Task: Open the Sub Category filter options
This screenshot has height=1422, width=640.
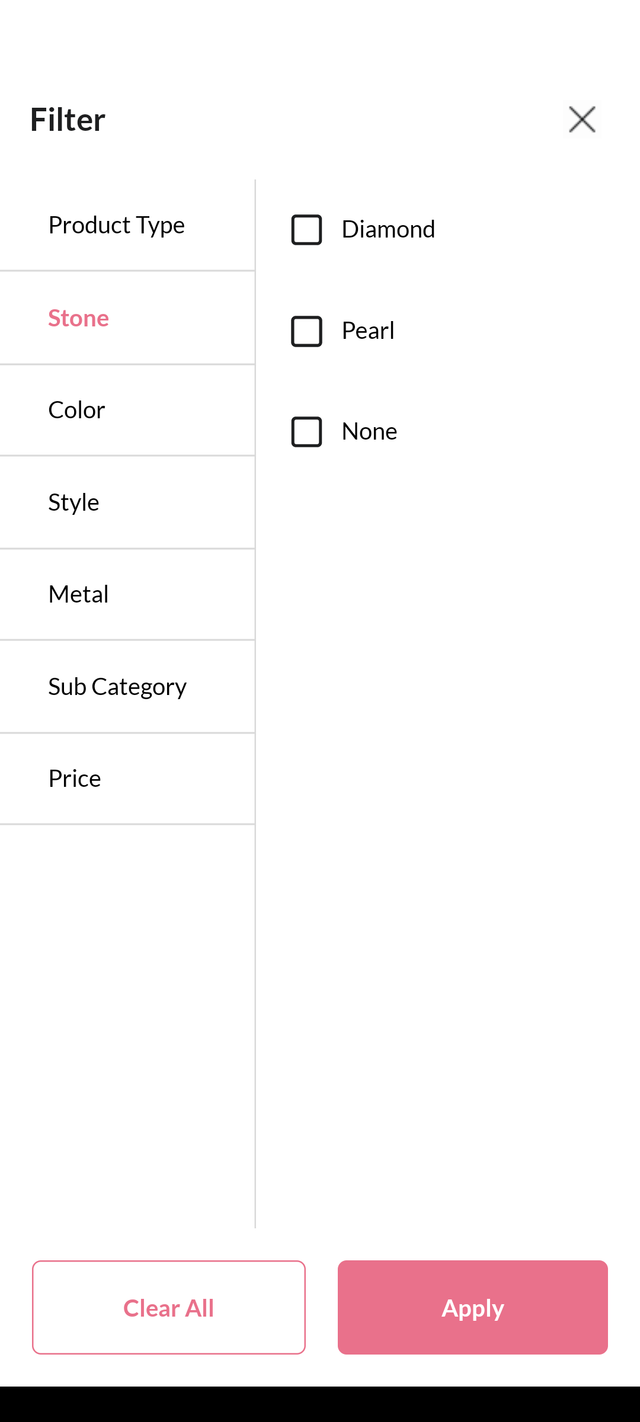Action: [127, 687]
